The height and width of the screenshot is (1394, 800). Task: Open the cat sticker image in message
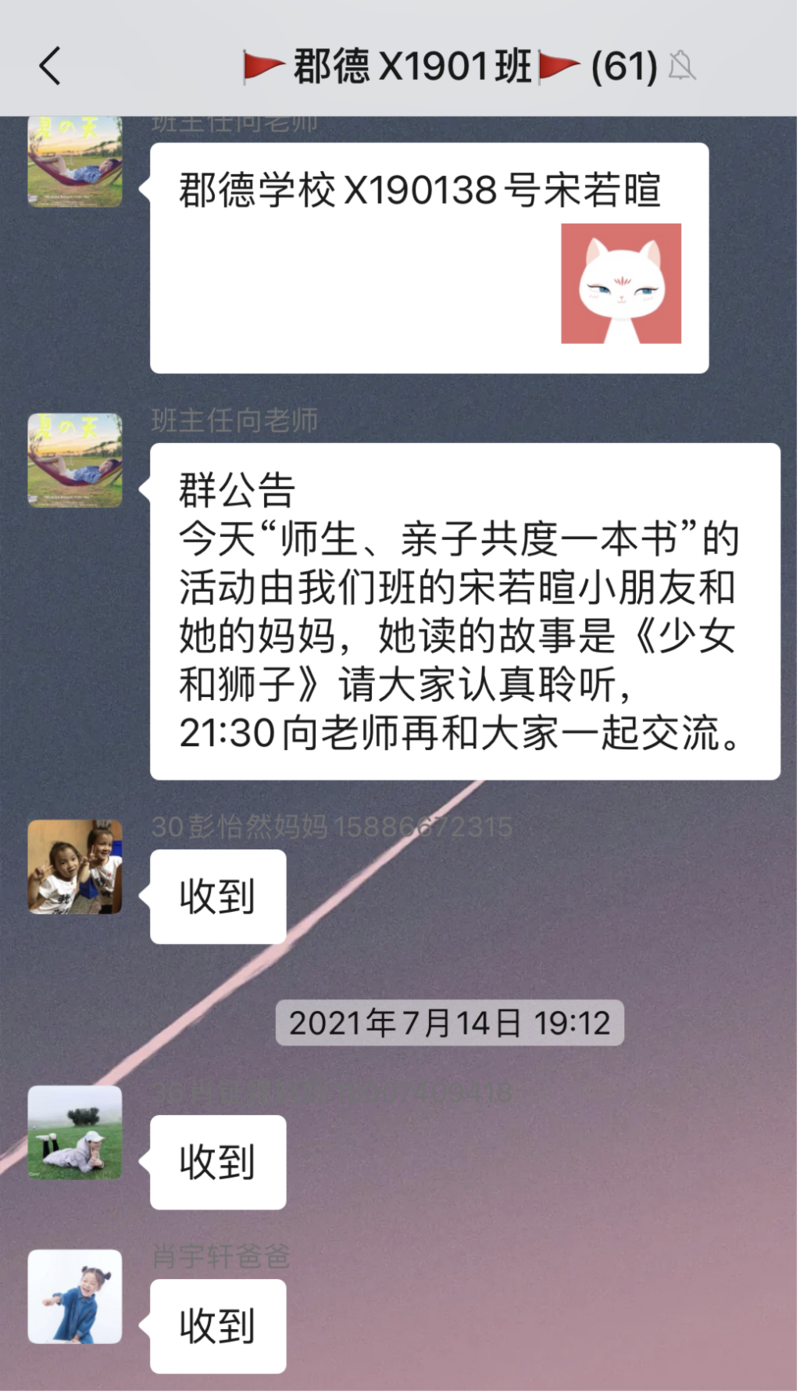click(x=620, y=283)
